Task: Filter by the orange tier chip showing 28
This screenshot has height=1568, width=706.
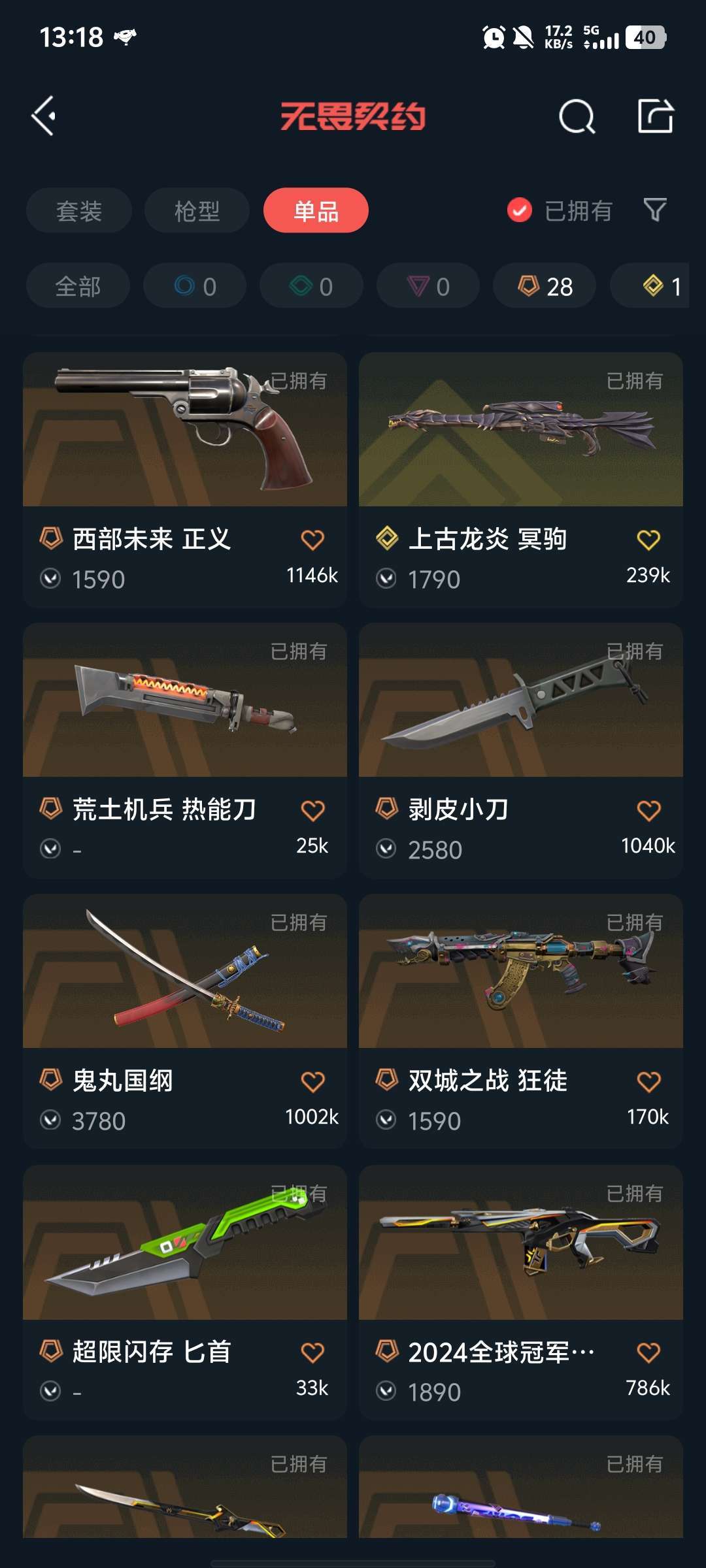Action: [545, 286]
